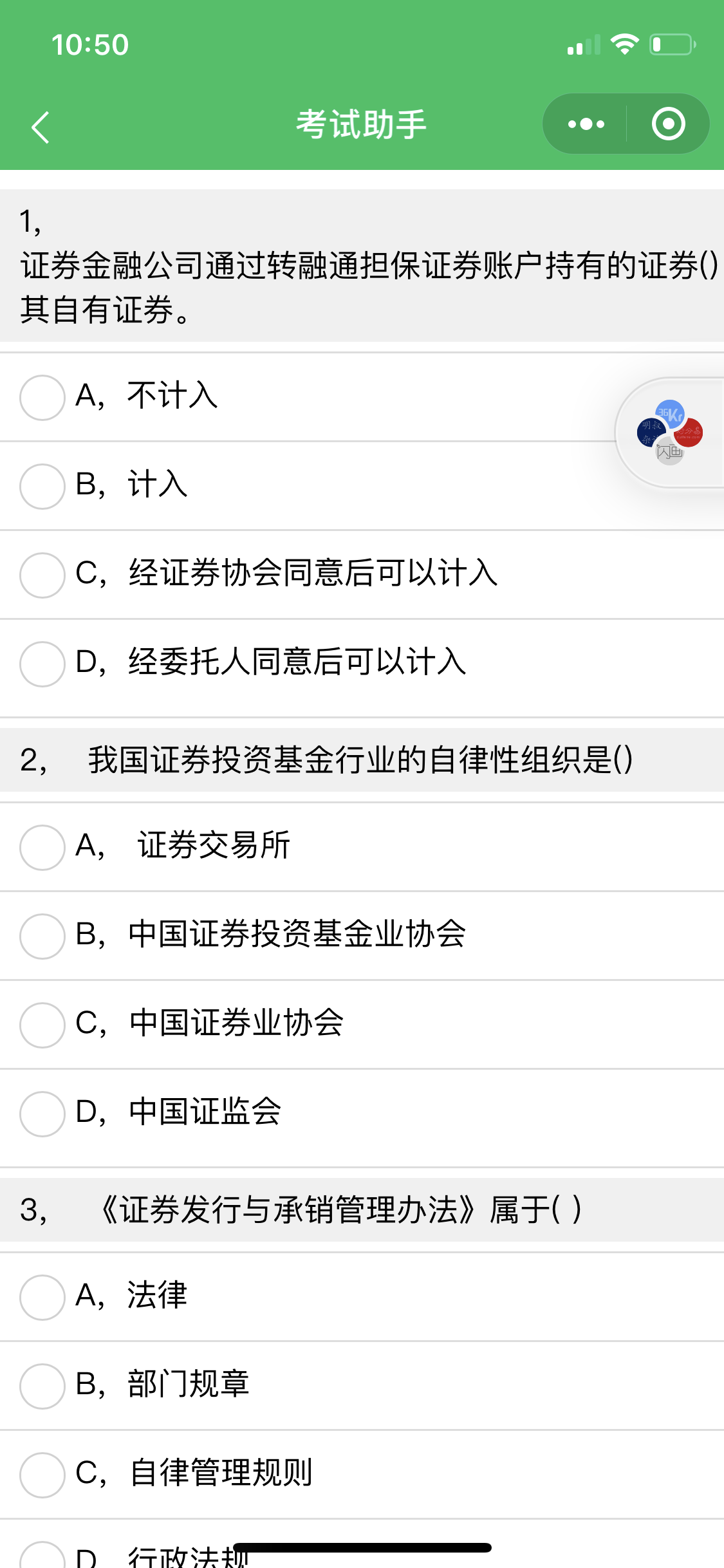Screen dimensions: 724x1568
Task: Pick 经委托人同意后可以计入 for question 1
Action: point(42,664)
